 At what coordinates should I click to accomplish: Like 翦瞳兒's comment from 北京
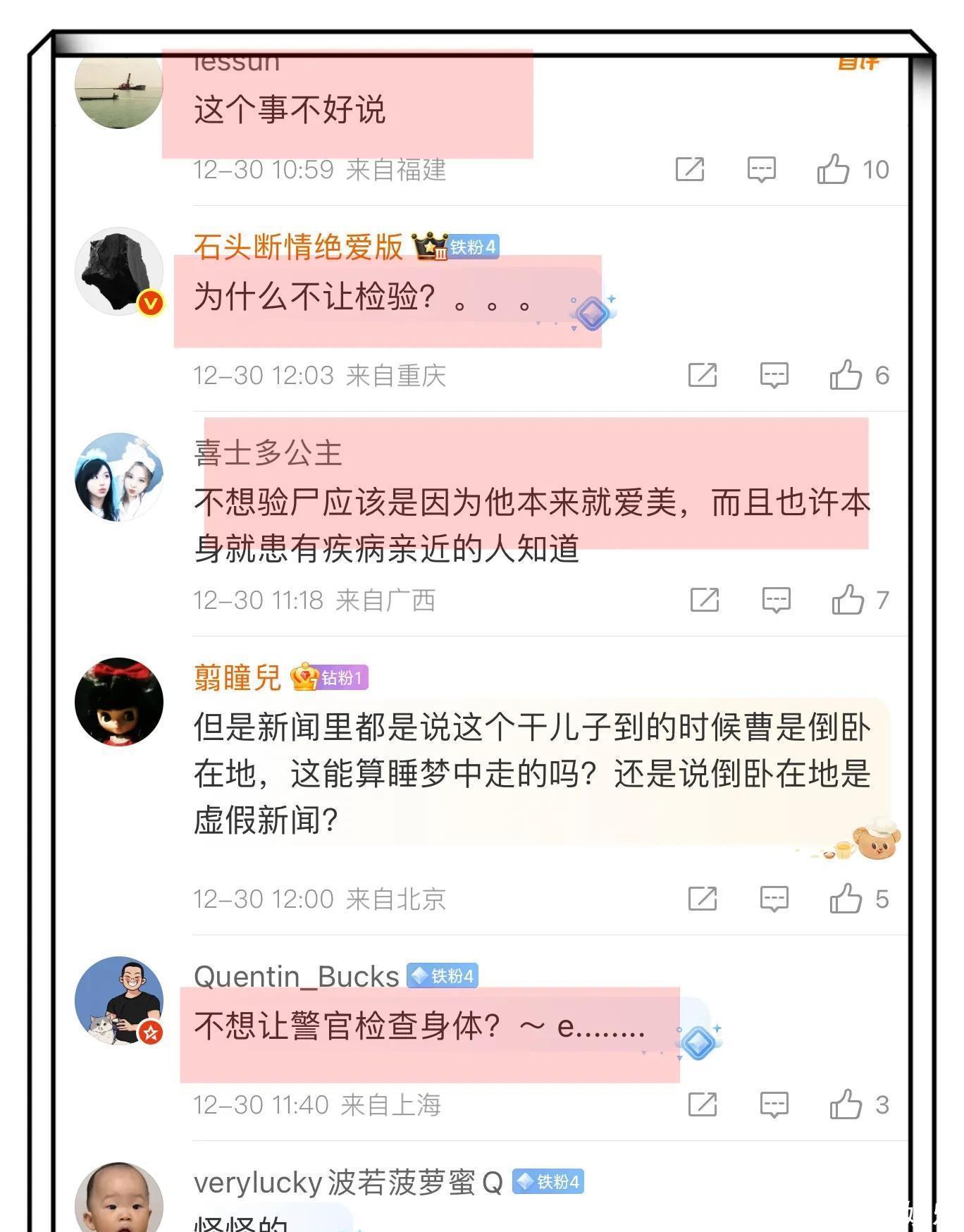tap(846, 899)
